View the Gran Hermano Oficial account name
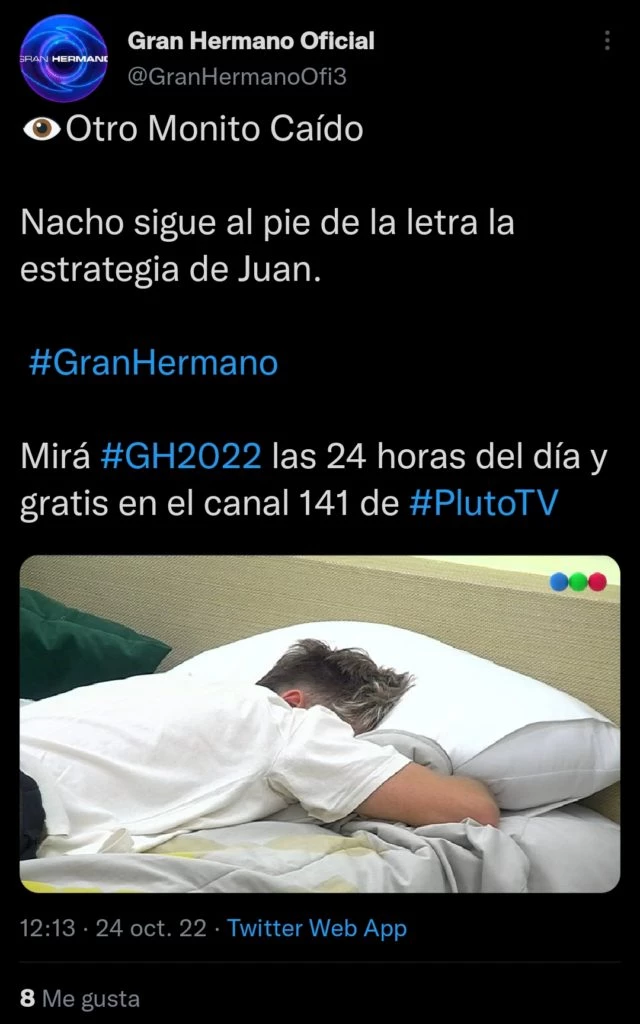 (x=251, y=41)
